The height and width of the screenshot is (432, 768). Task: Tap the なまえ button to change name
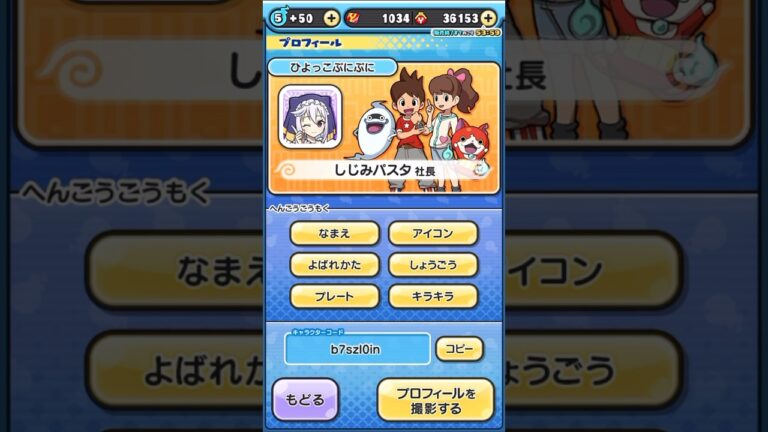click(x=334, y=233)
